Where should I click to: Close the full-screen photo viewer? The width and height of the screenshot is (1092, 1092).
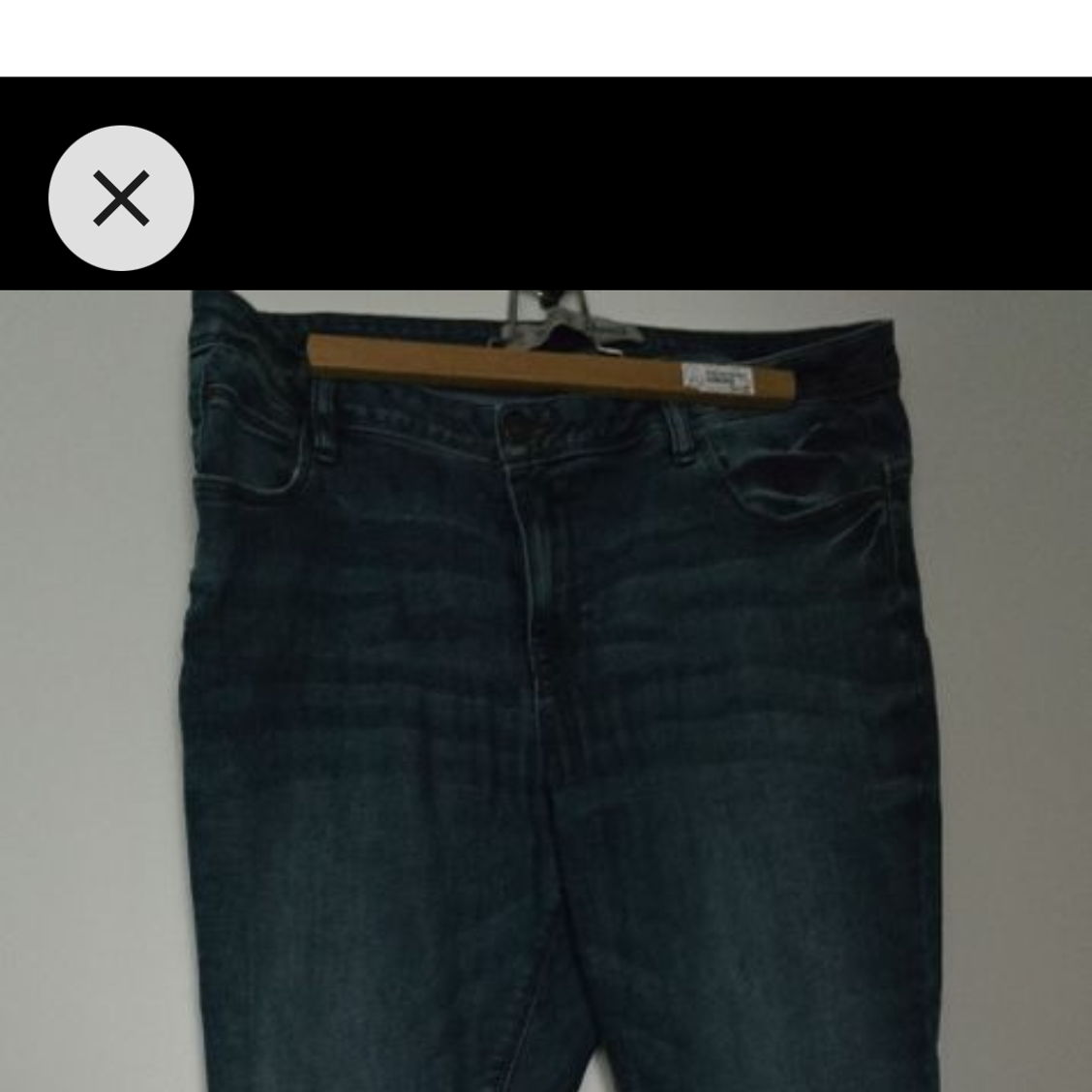pyautogui.click(x=121, y=197)
